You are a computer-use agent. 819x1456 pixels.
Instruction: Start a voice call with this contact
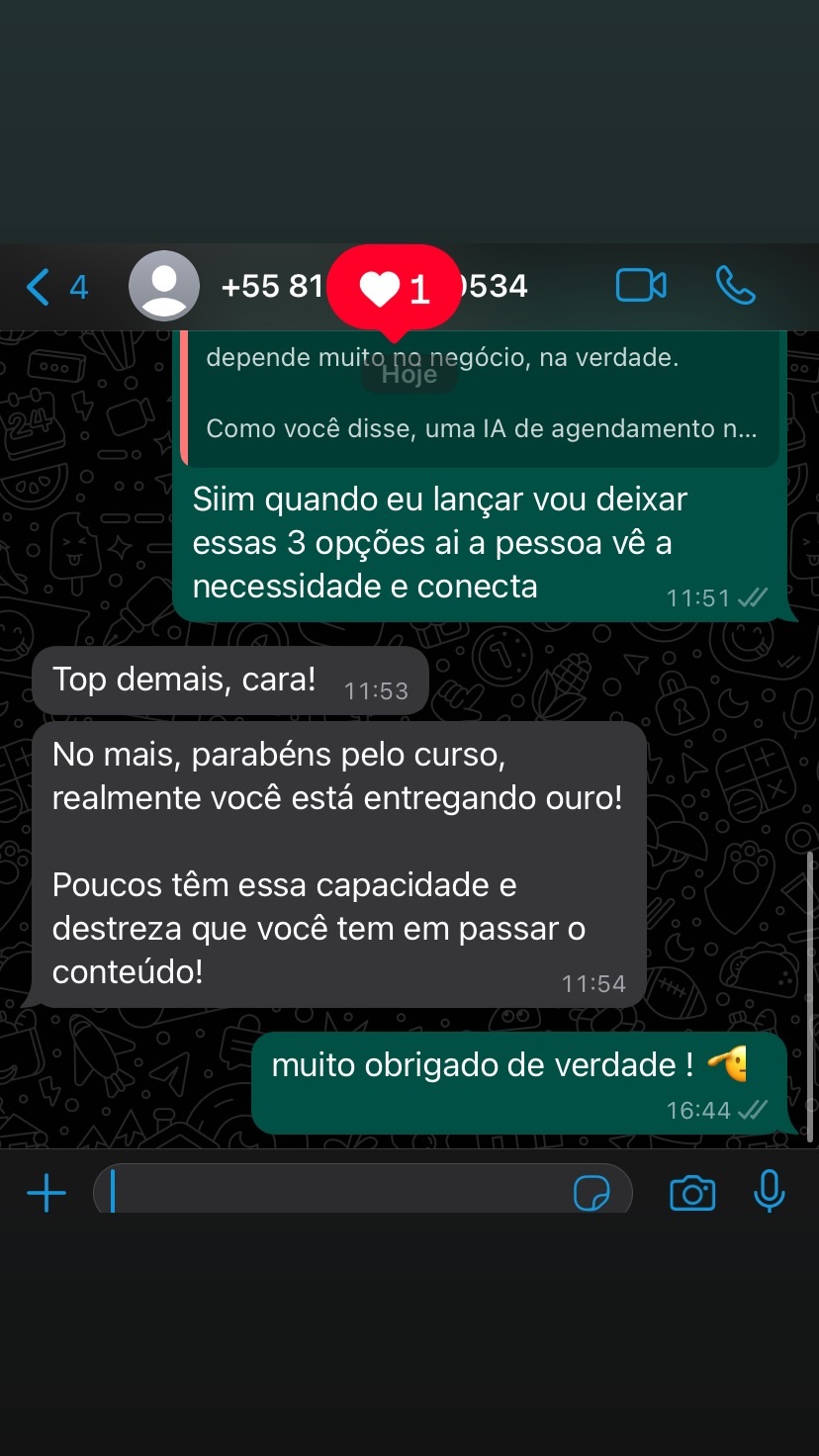click(735, 286)
